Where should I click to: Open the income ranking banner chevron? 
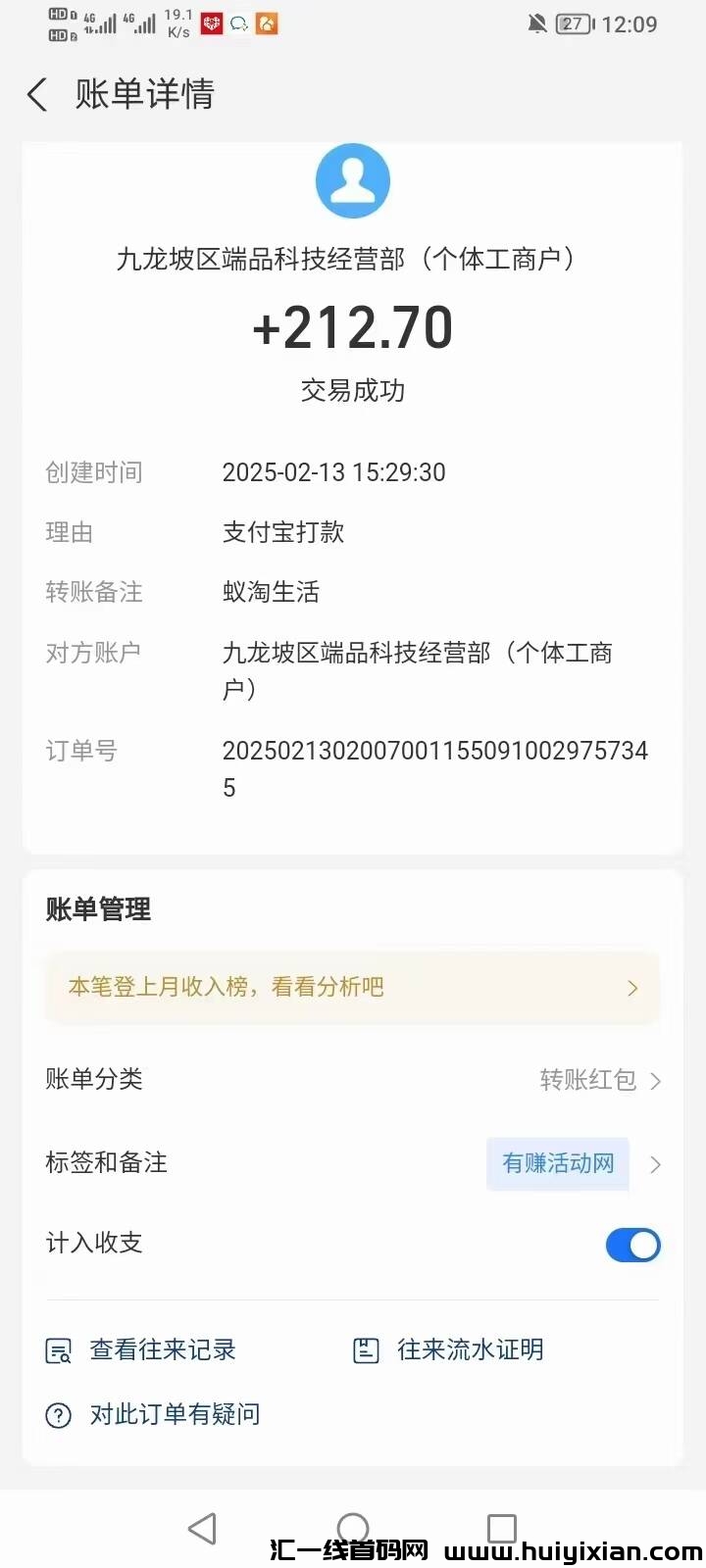(632, 988)
